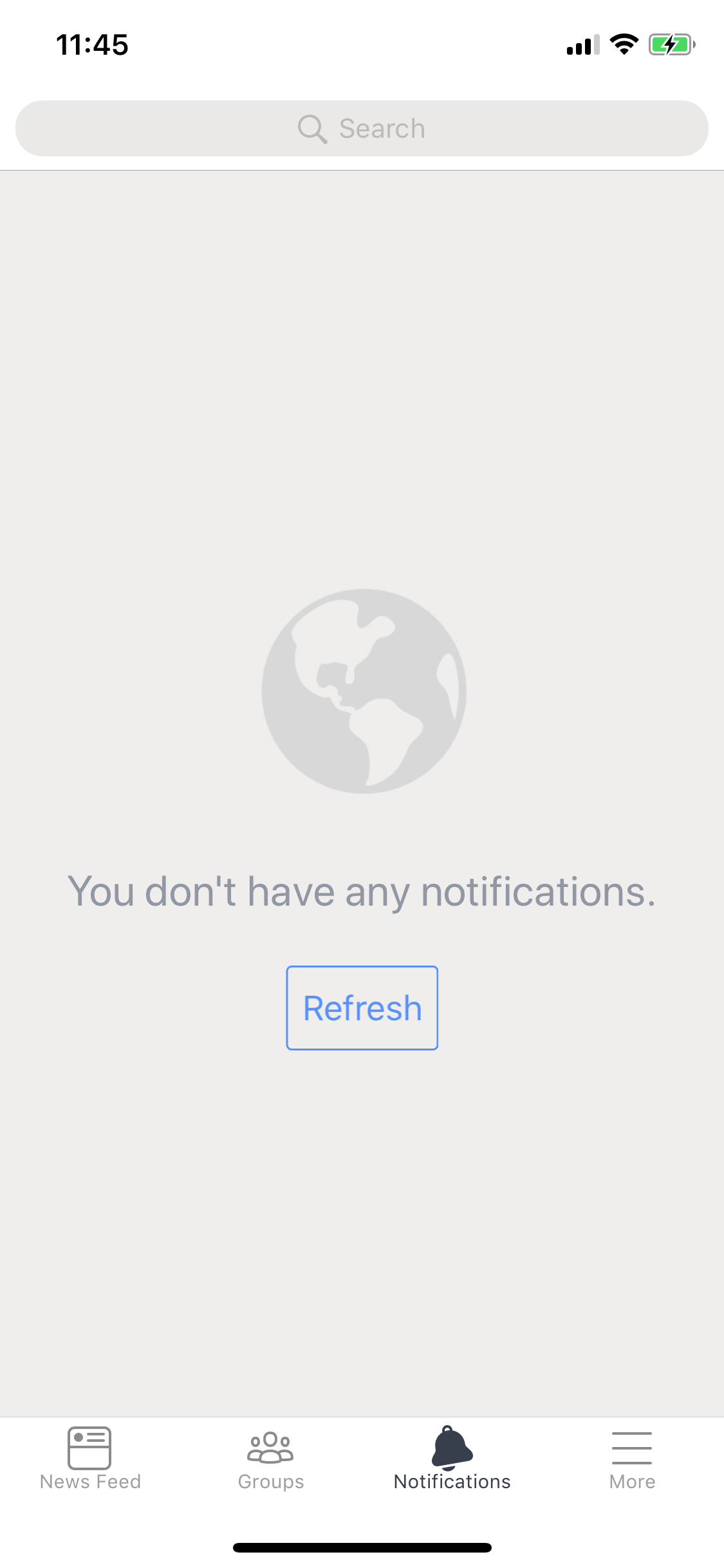Tap the Search field at top

click(x=362, y=128)
